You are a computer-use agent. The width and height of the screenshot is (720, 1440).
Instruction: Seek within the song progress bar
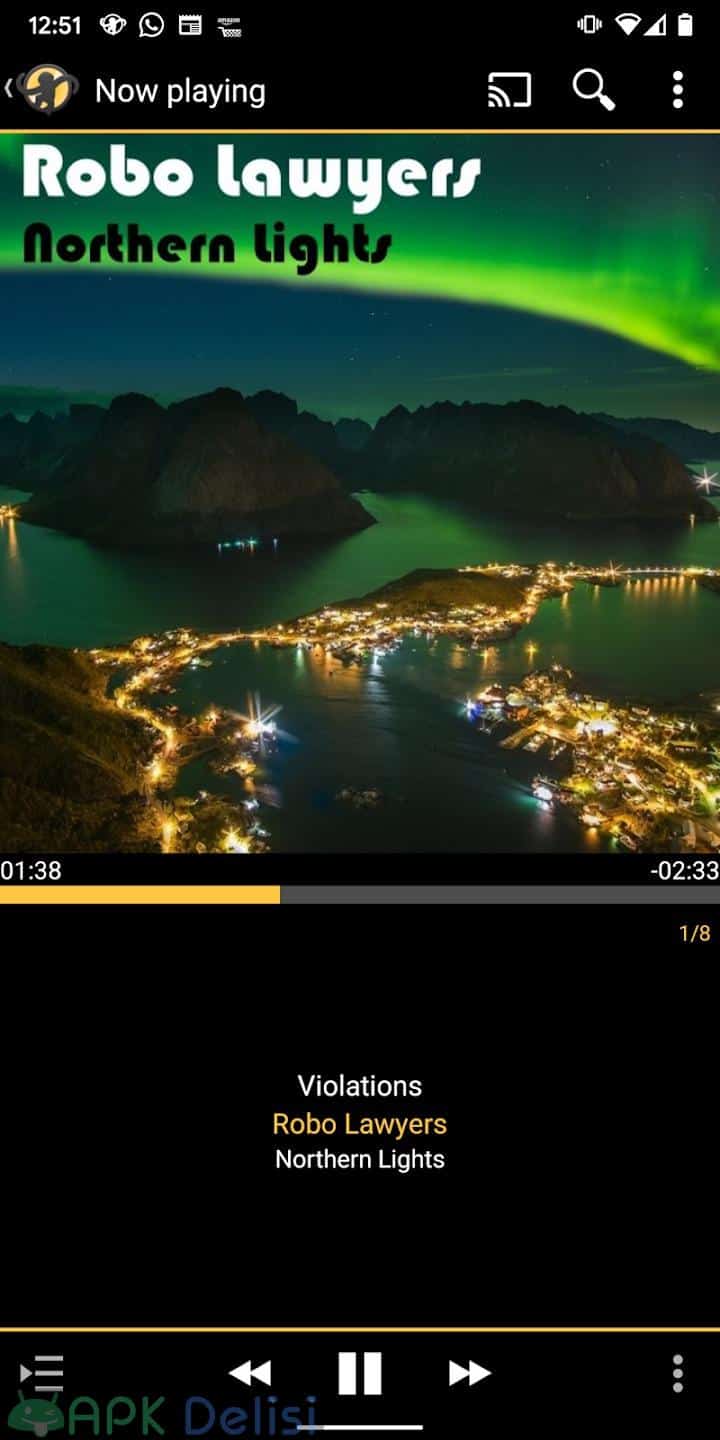pos(360,894)
